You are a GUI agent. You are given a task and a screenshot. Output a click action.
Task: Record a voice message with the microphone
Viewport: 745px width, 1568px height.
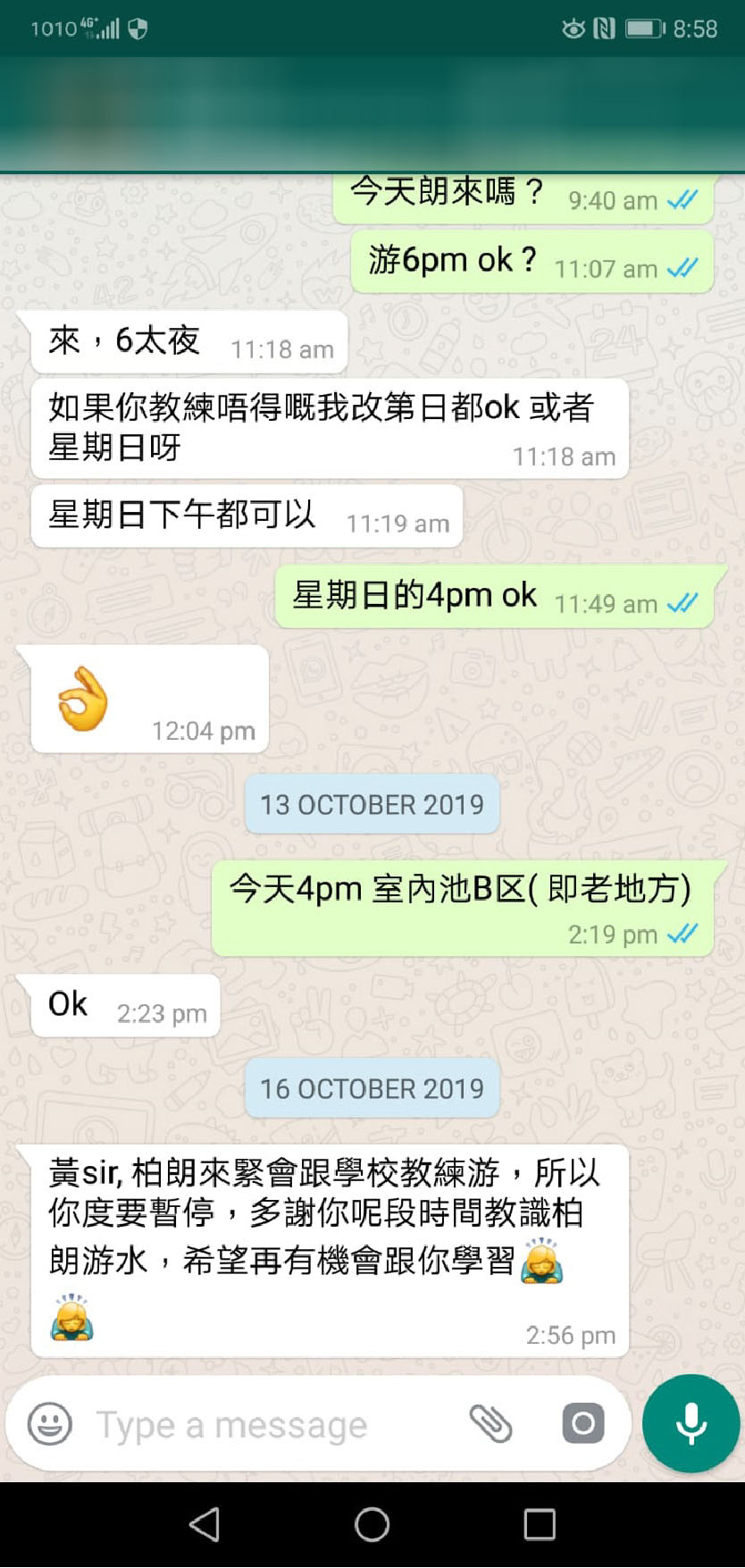(x=691, y=1423)
